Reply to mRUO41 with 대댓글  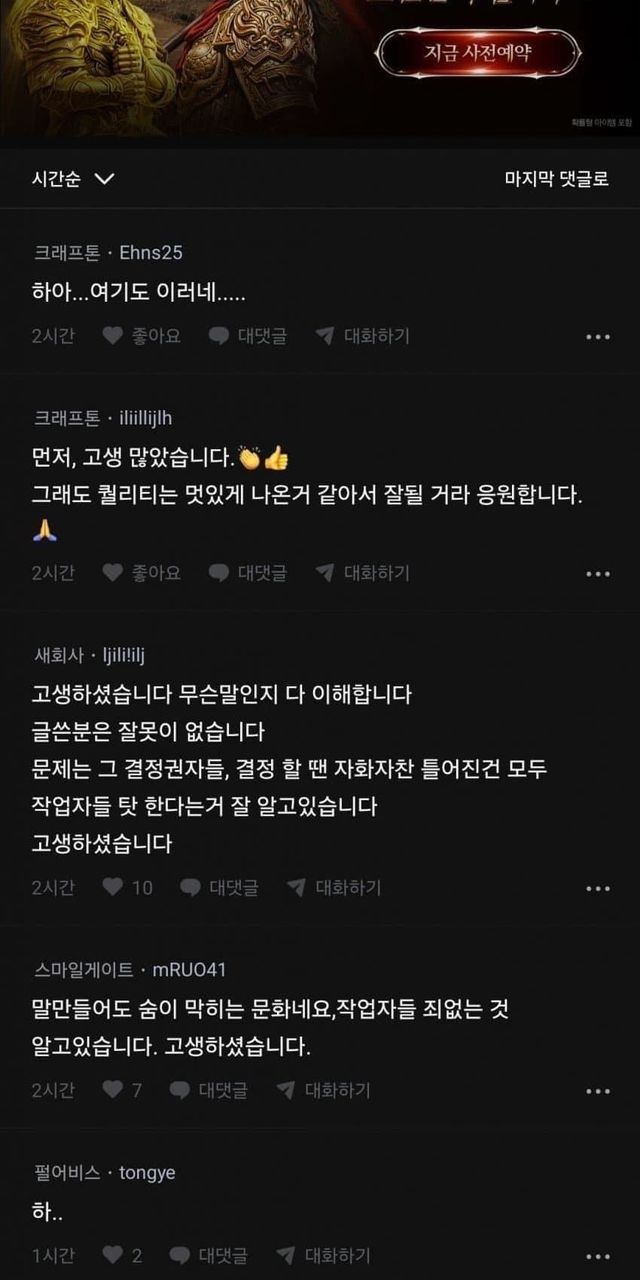(x=209, y=1090)
